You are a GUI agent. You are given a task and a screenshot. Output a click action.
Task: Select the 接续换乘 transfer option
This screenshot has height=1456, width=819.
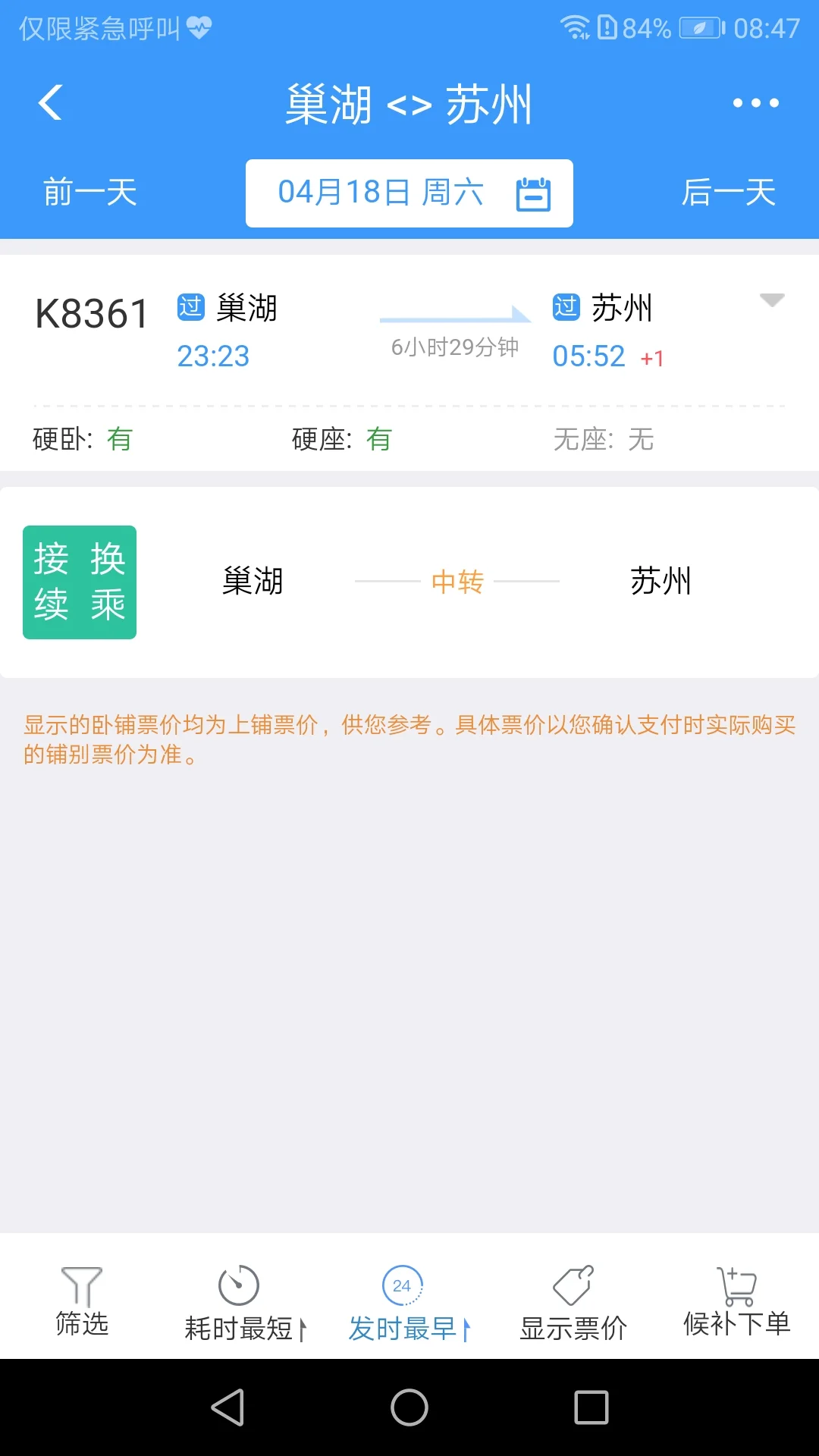79,581
